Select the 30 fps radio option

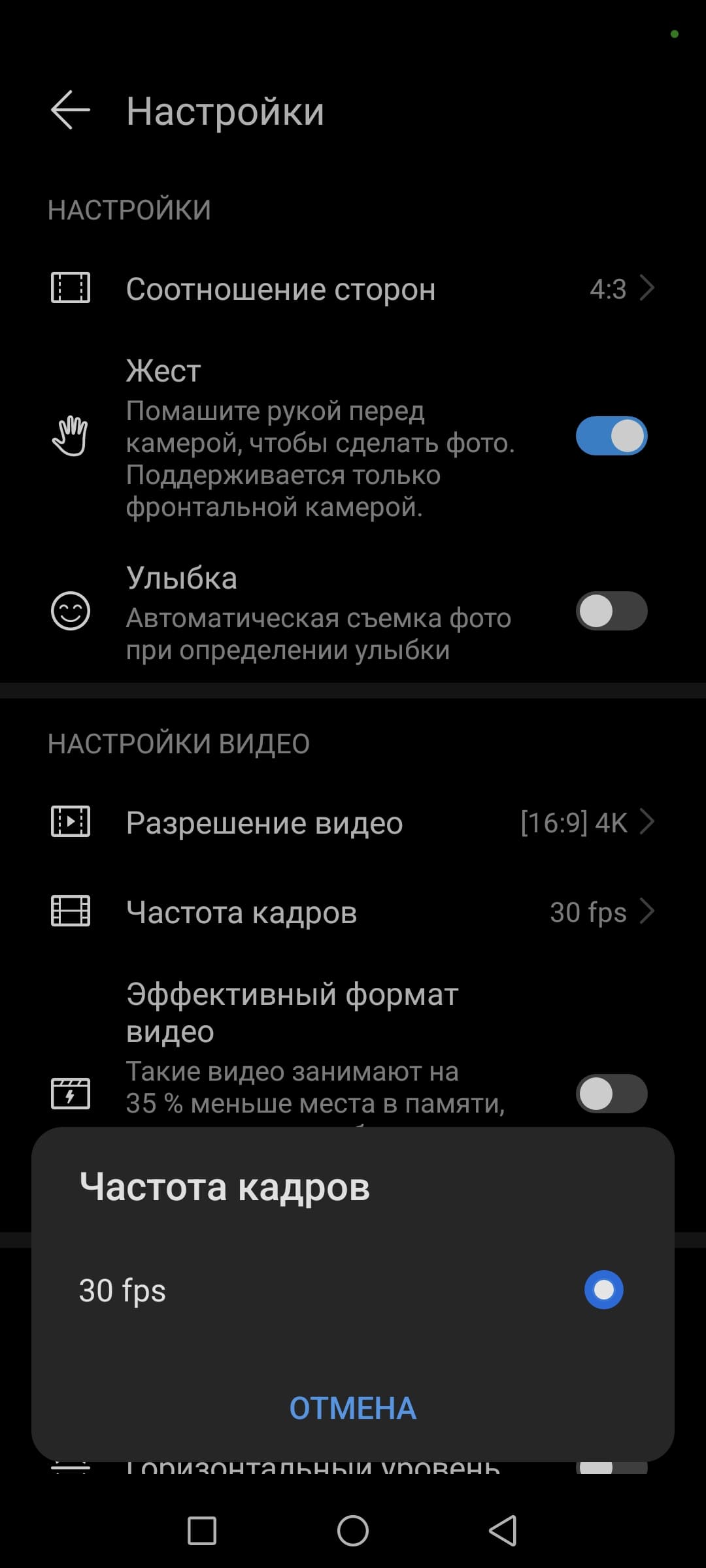pyautogui.click(x=603, y=1290)
